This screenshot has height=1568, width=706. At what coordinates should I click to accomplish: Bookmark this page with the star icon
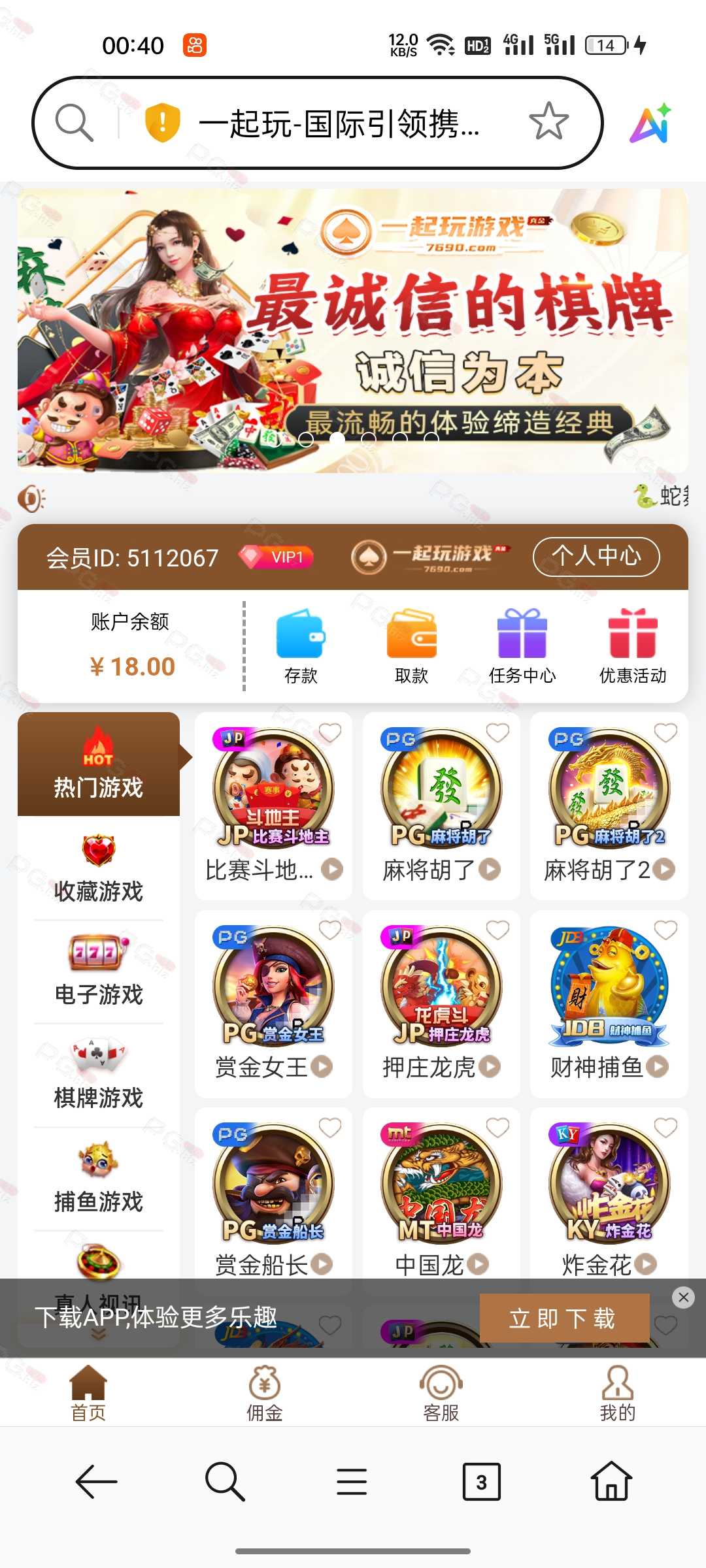coord(548,122)
